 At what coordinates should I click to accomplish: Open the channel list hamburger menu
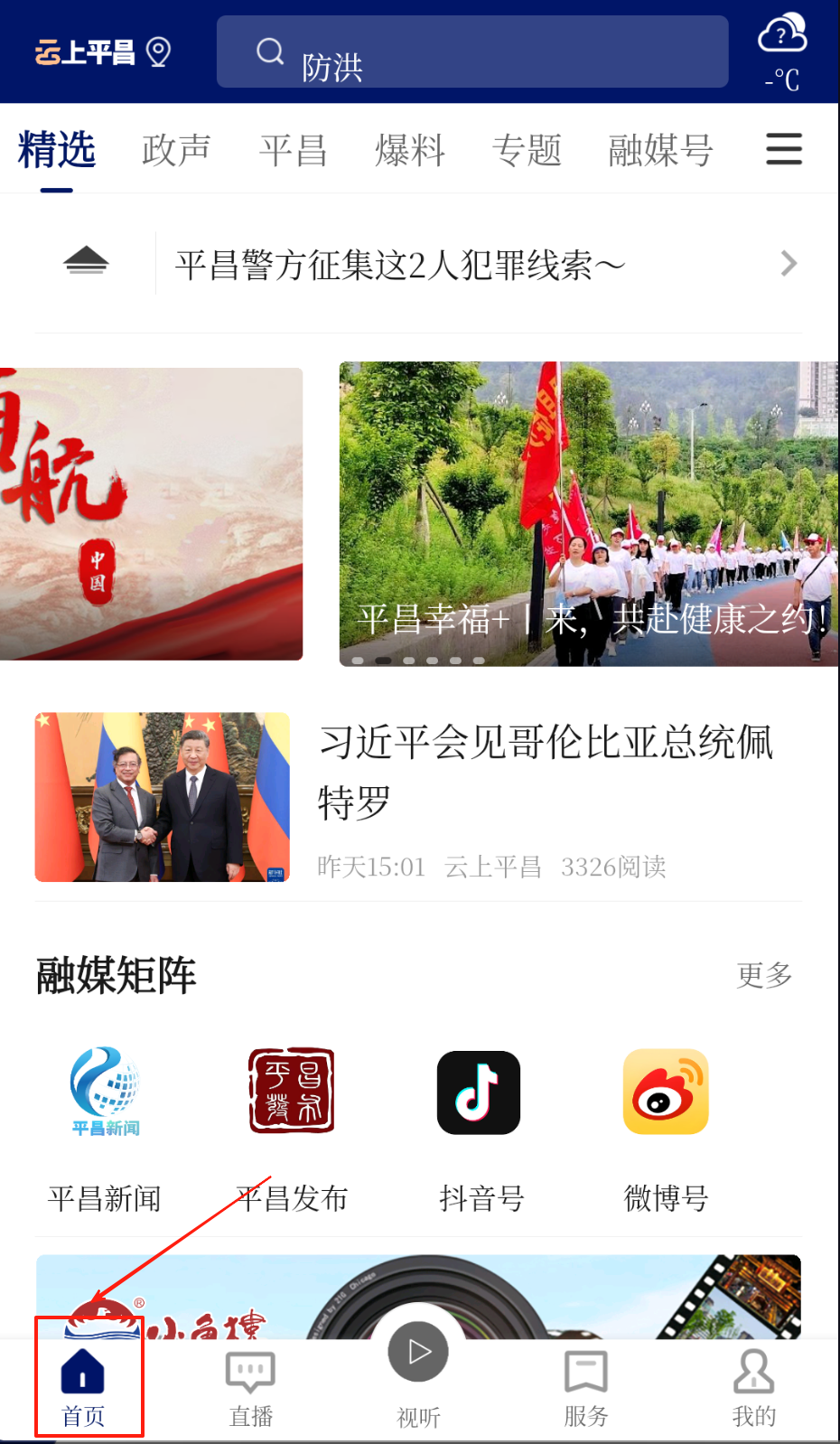pyautogui.click(x=783, y=149)
